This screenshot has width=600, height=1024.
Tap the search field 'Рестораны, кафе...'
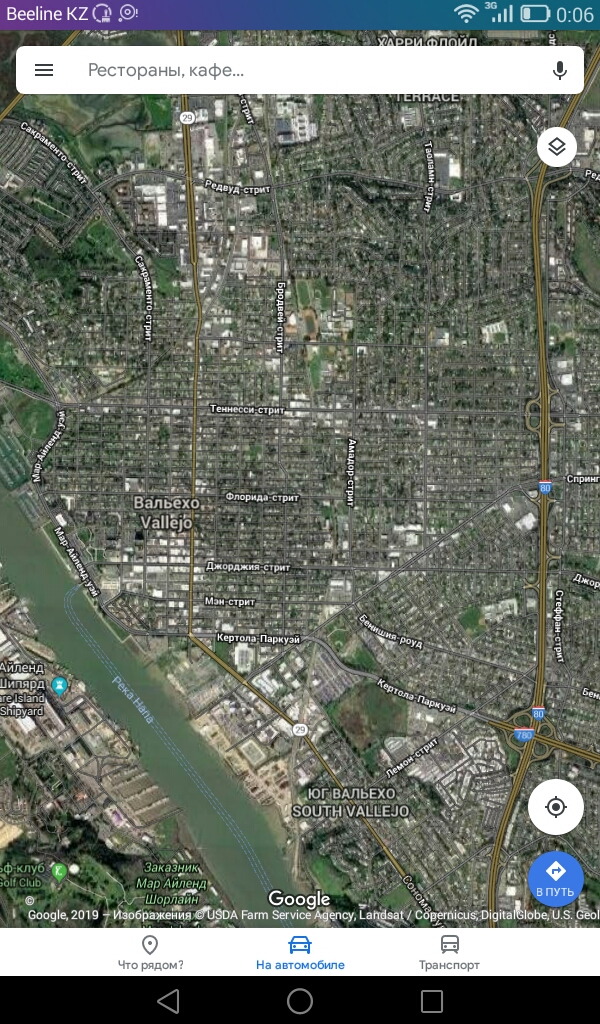tap(300, 70)
